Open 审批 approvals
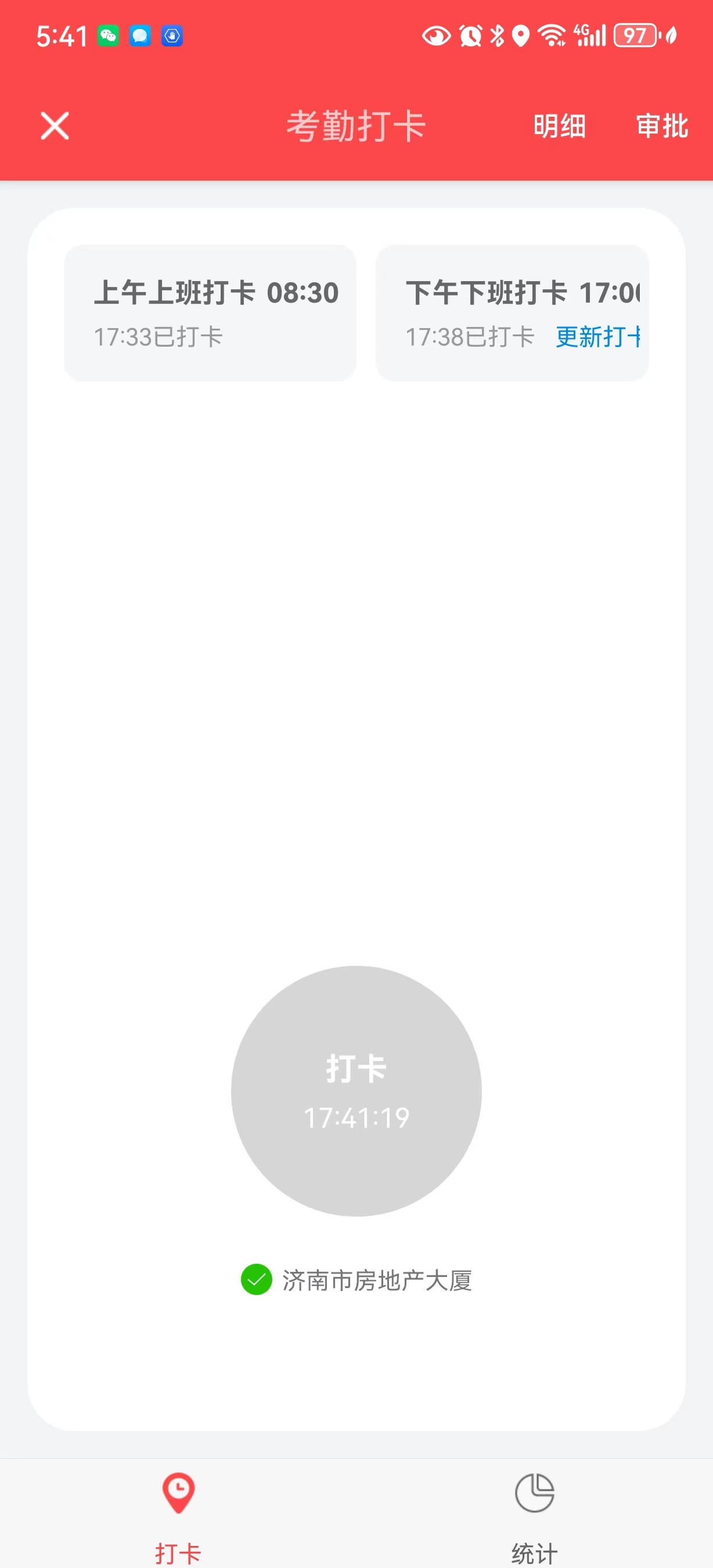713x1568 pixels. click(x=661, y=126)
